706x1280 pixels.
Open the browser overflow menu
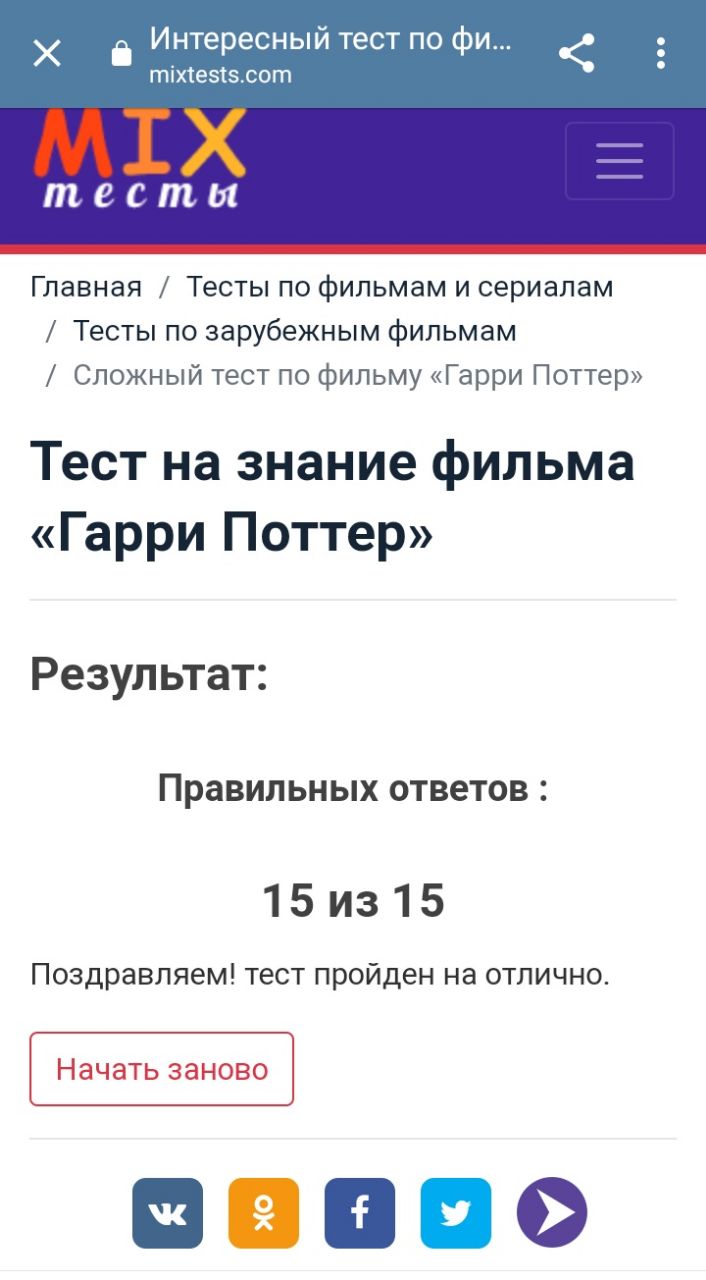[661, 53]
